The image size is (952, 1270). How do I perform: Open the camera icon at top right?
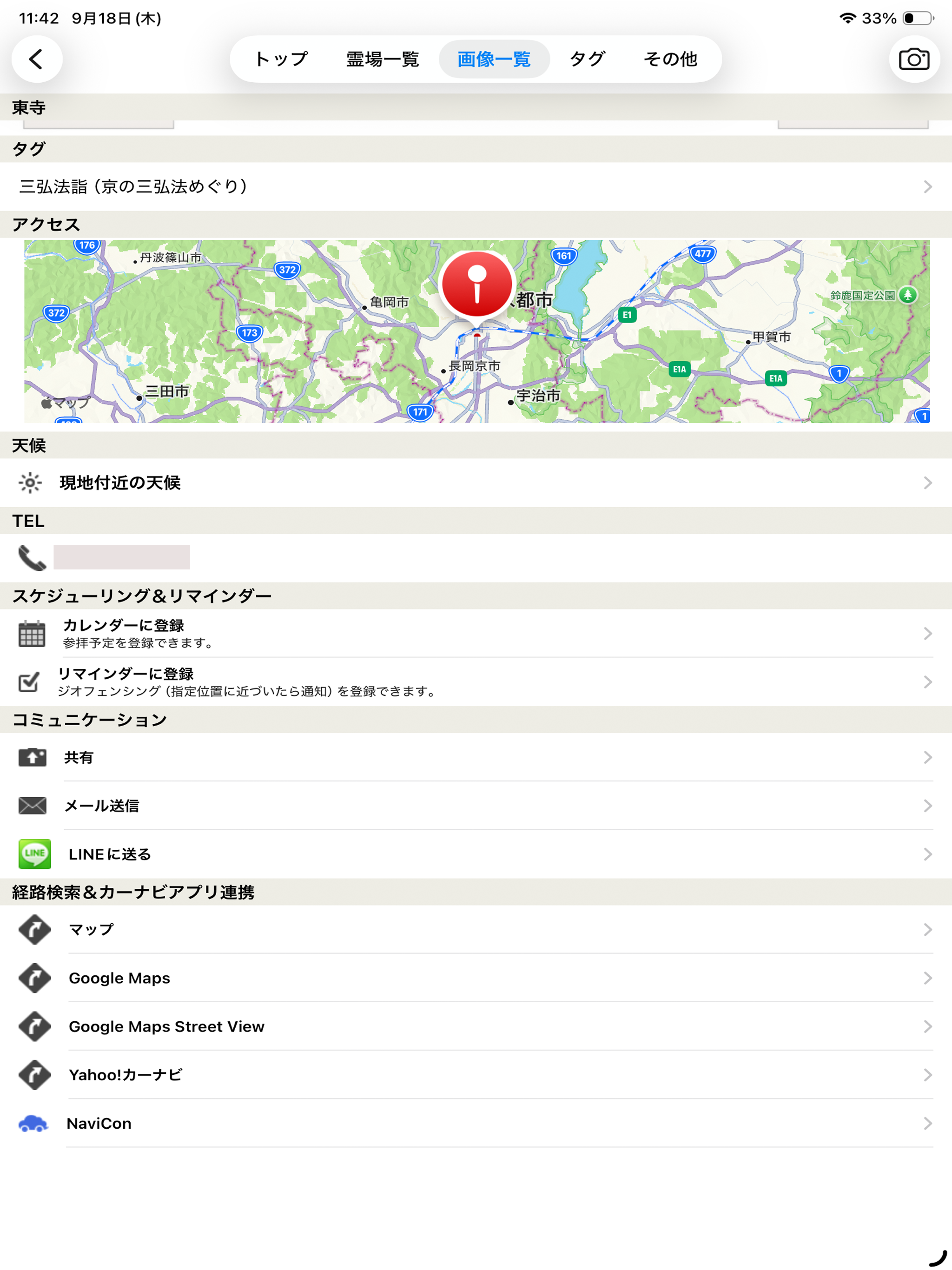914,58
